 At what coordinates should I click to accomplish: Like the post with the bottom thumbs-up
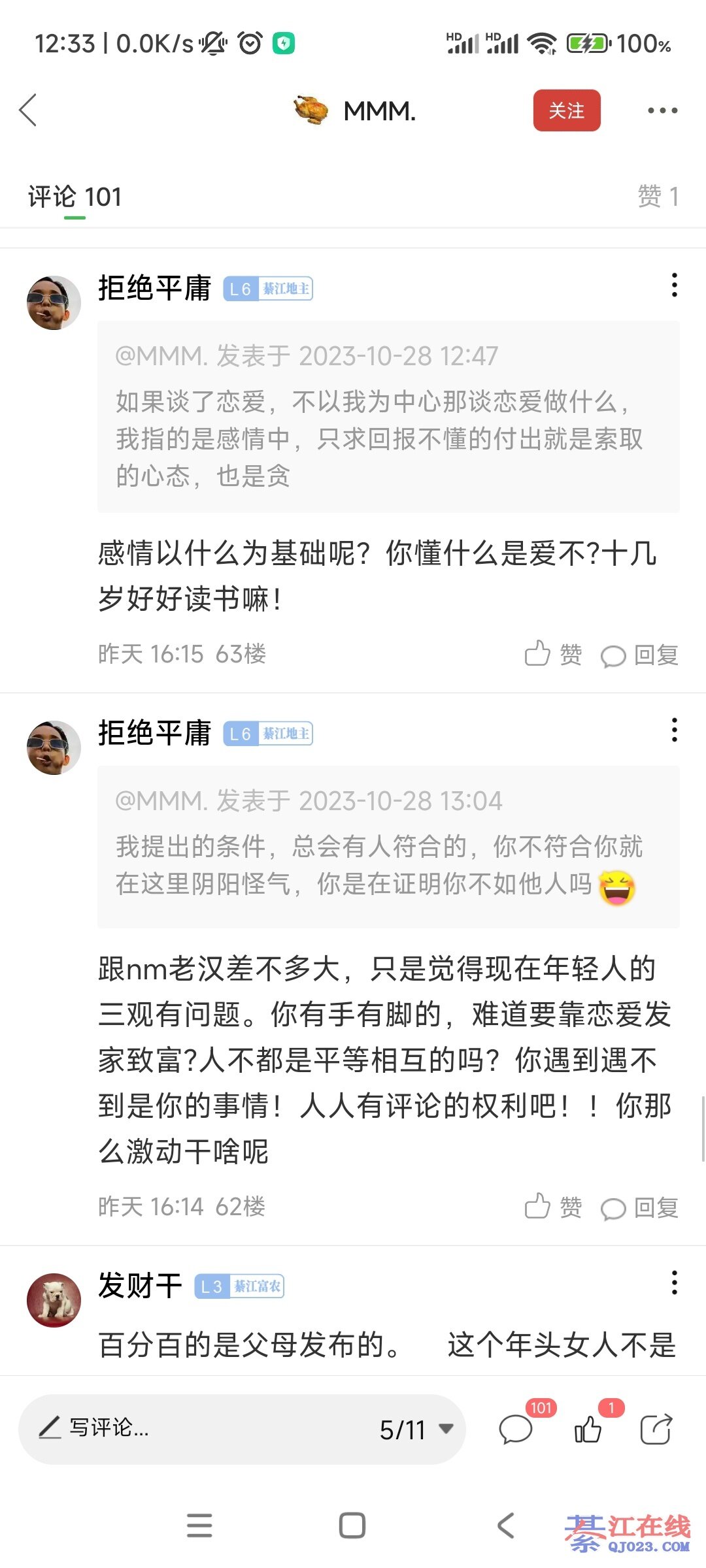tap(588, 1429)
